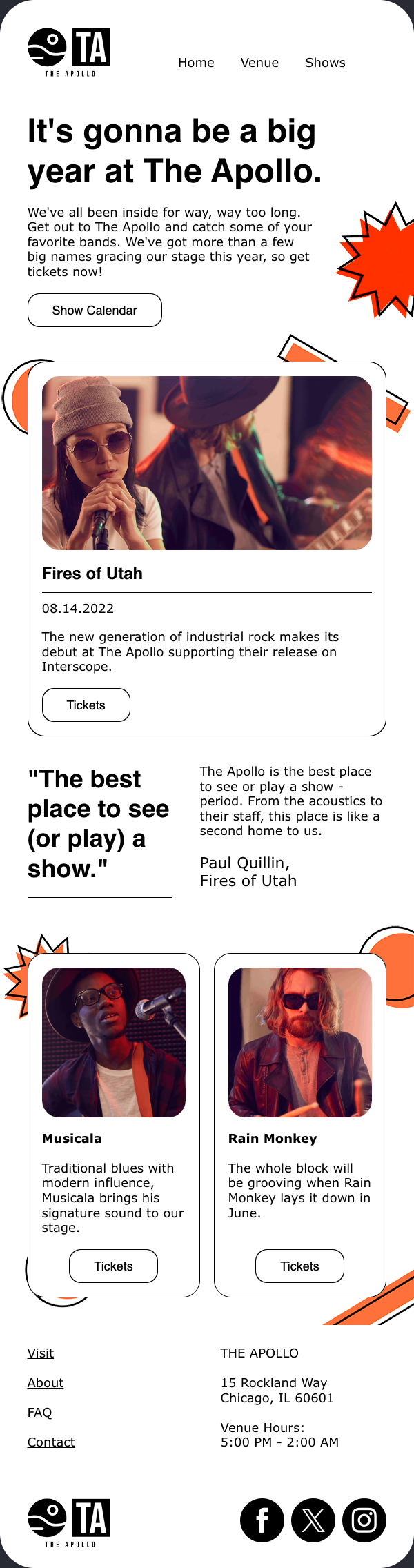This screenshot has width=414, height=1568.
Task: Visit The Apollo's Facebook page
Action: point(262,1520)
